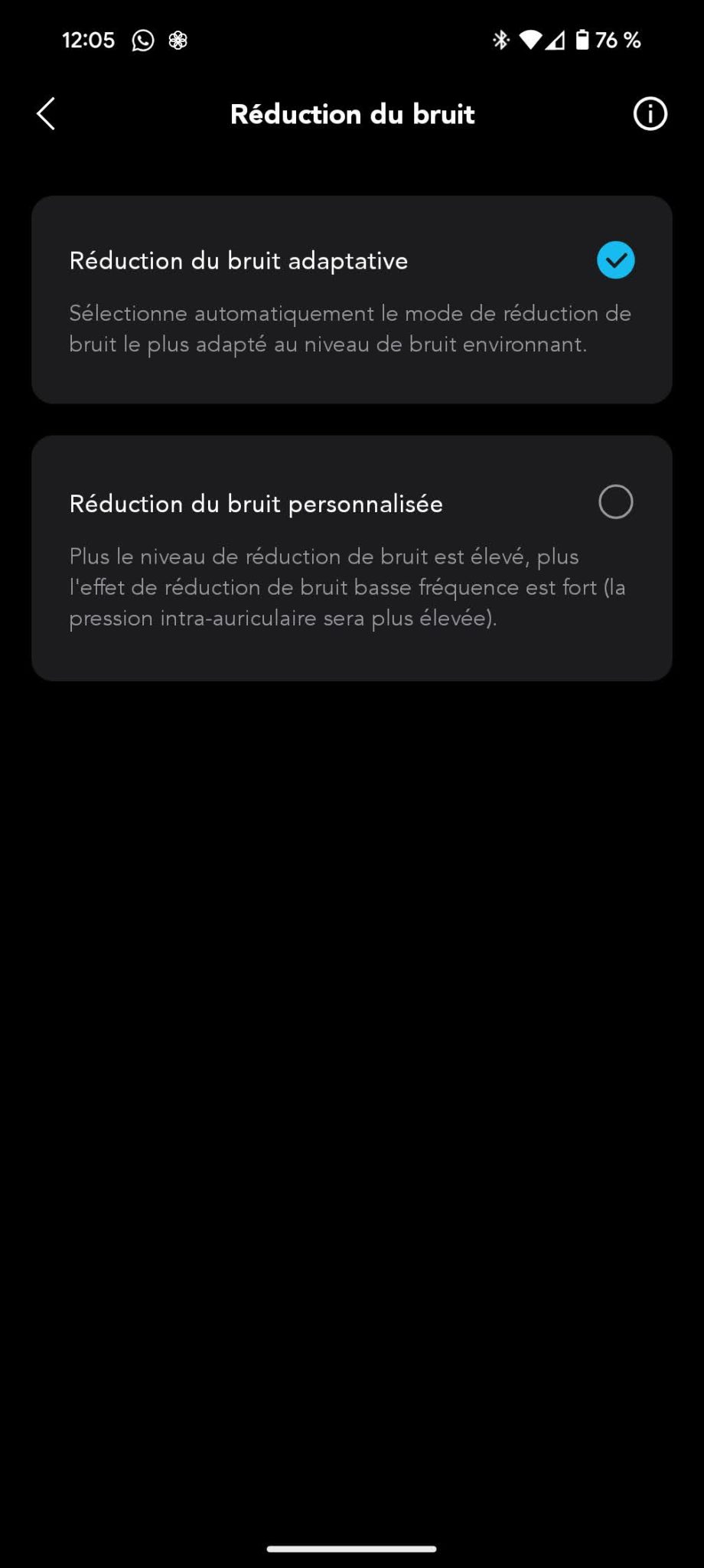This screenshot has height=1568, width=704.
Task: Select Réduction du bruit adaptative
Action: pos(352,299)
